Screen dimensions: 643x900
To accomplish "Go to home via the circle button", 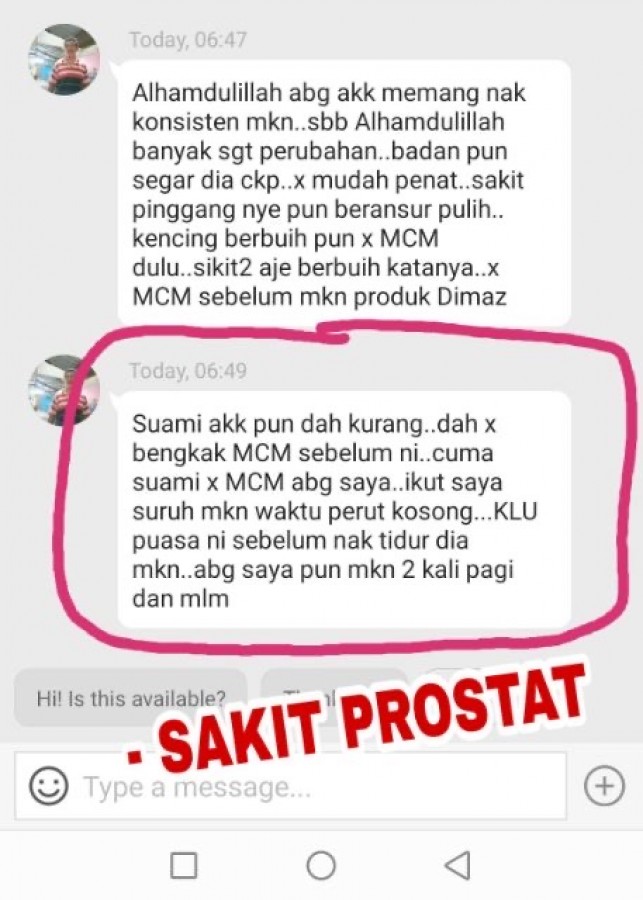I will [321, 865].
